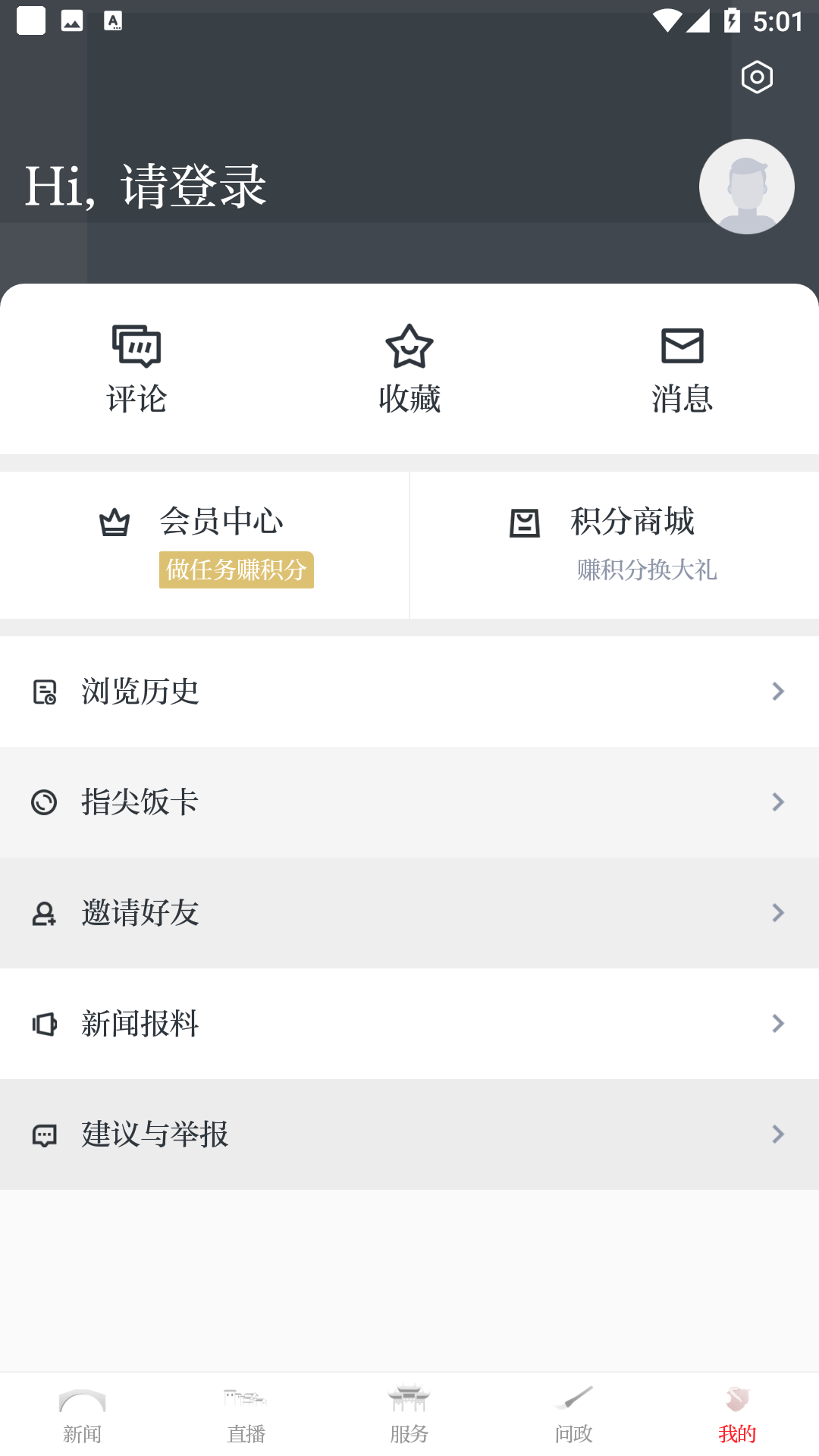Click the 做任务赚积分 badge
Viewport: 819px width, 1456px height.
coord(236,571)
